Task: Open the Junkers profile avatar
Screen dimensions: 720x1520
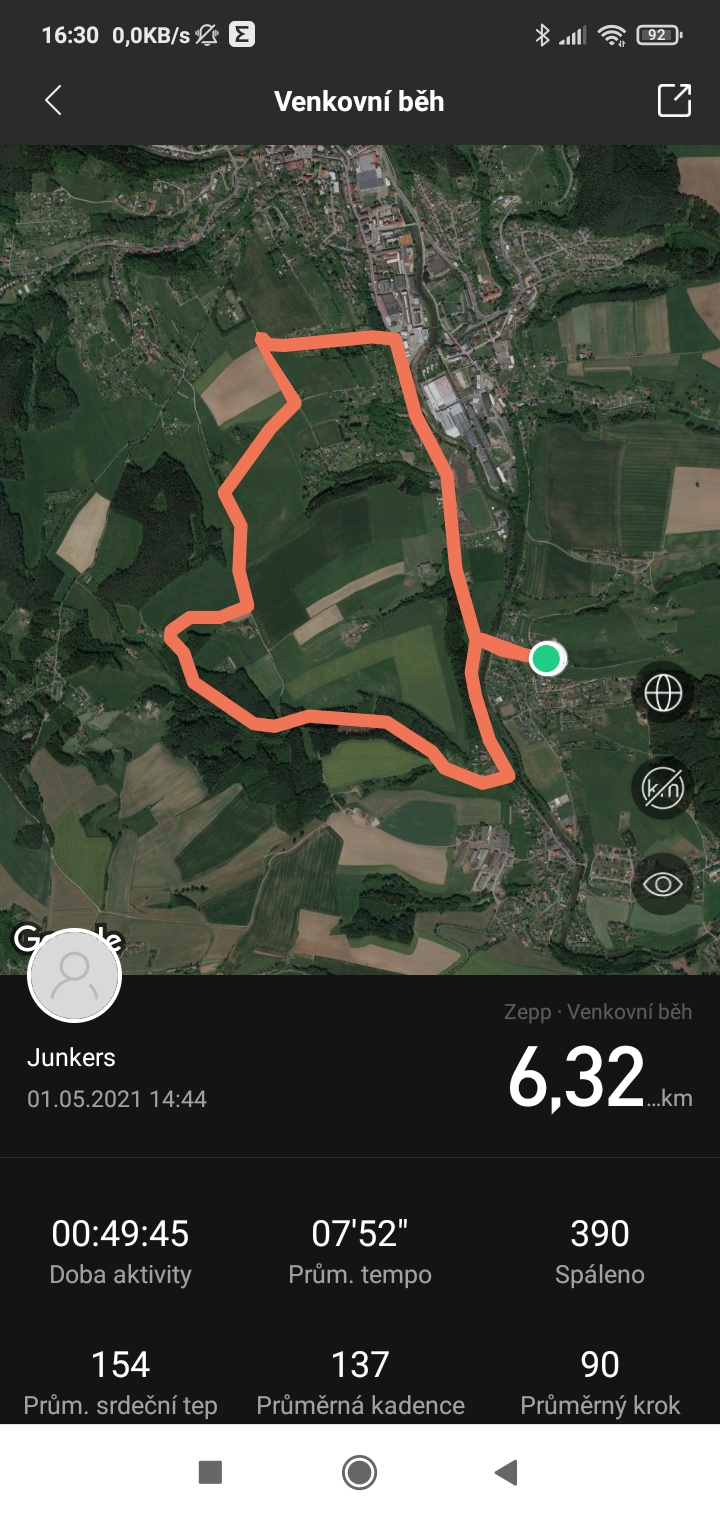Action: tap(75, 975)
